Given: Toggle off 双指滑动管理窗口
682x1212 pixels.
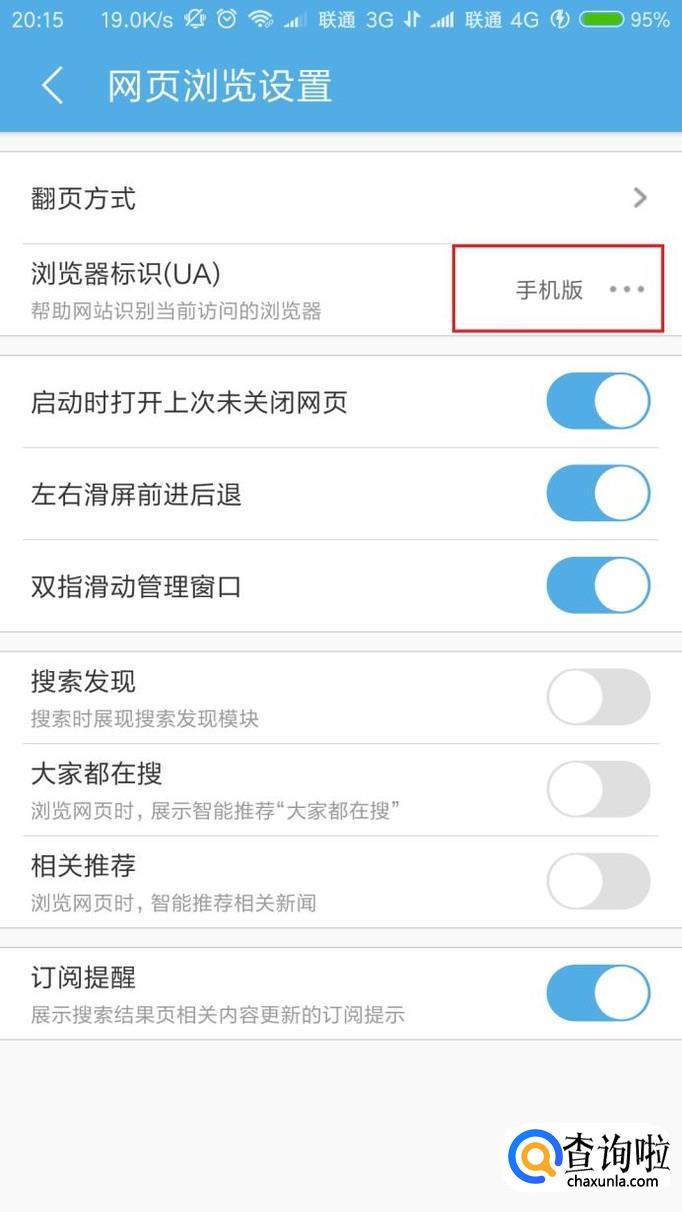Looking at the screenshot, I should point(598,586).
